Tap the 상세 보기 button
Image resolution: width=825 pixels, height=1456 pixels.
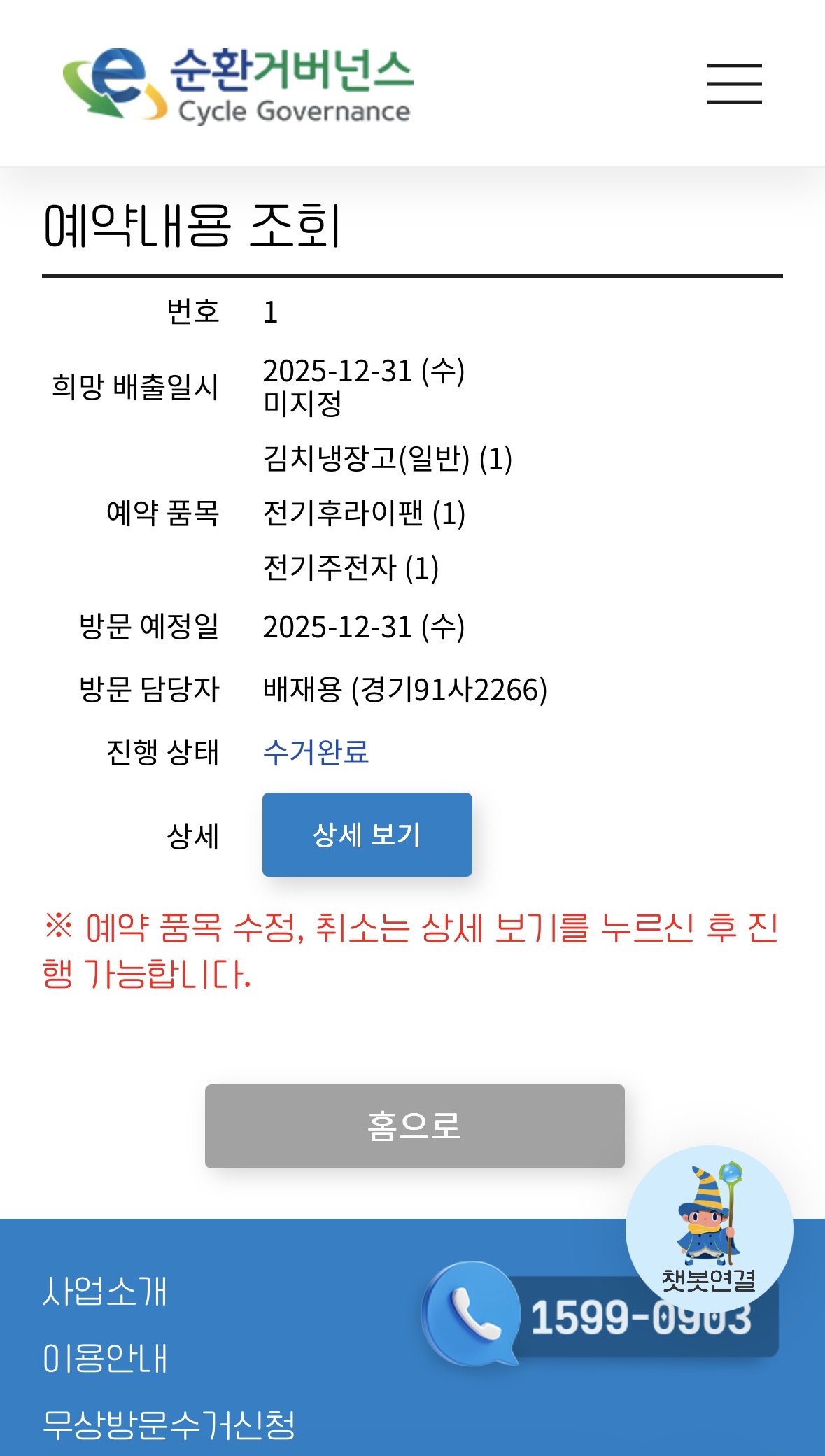click(x=367, y=834)
